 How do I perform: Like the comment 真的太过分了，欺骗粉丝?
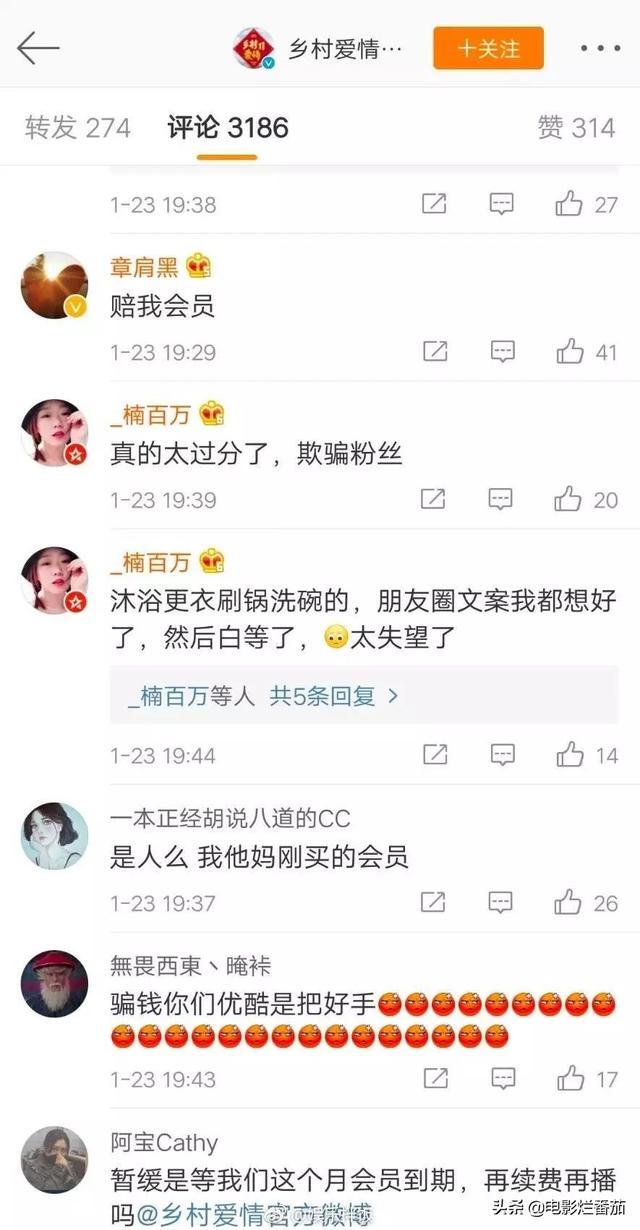[587, 499]
